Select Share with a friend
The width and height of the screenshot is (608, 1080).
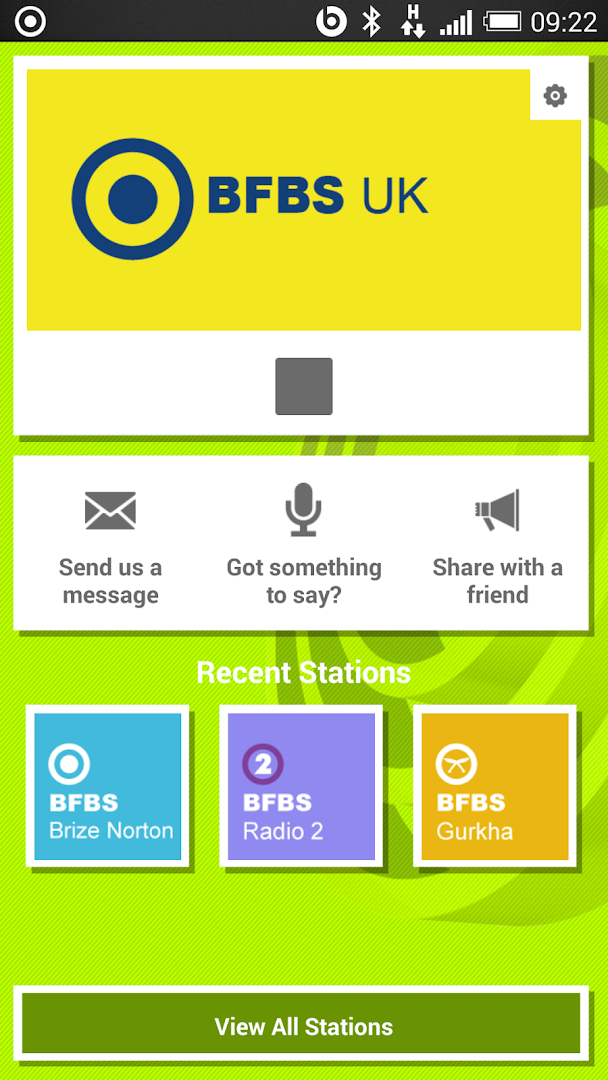point(497,545)
